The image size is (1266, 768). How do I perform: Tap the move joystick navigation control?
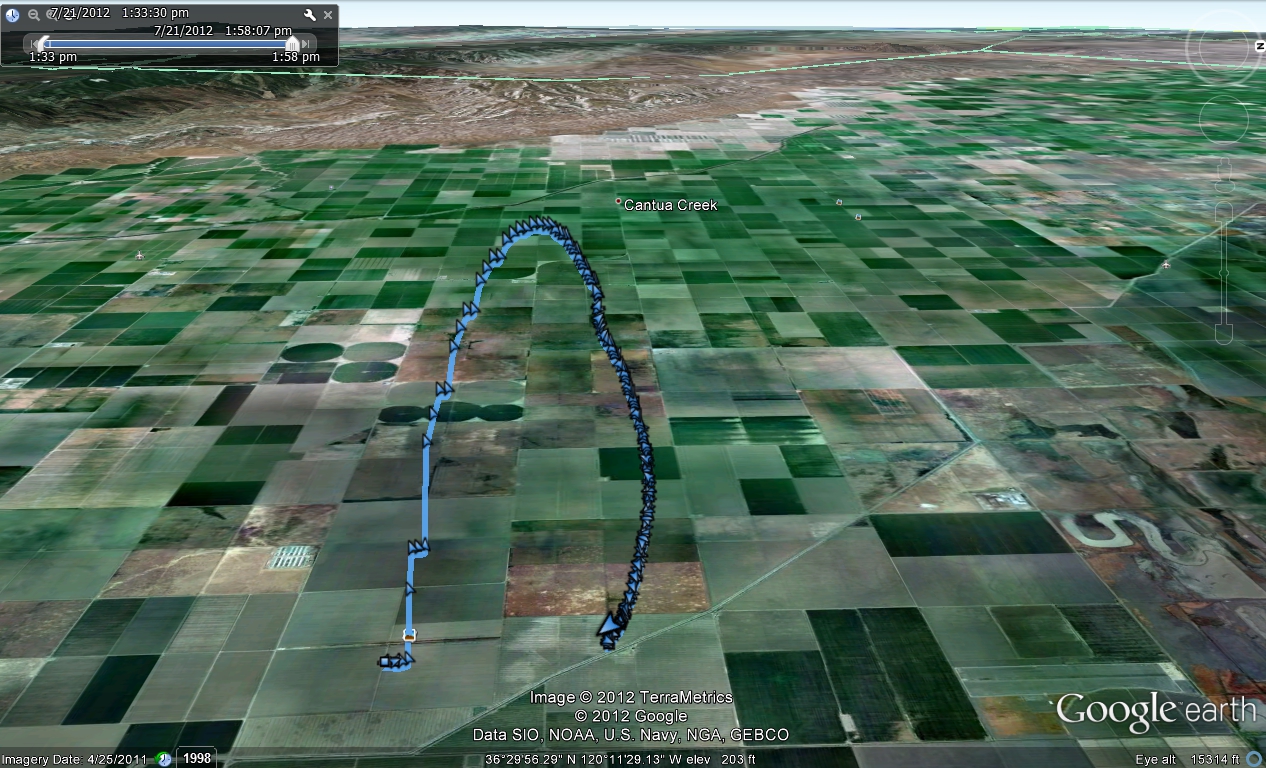tap(1223, 122)
